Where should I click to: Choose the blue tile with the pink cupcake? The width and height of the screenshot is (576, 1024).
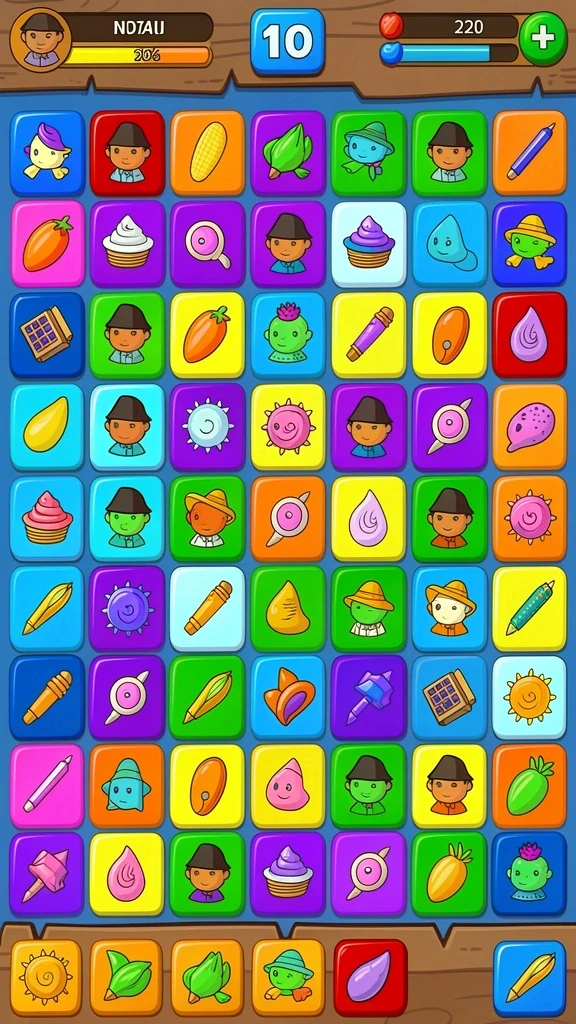point(47,518)
